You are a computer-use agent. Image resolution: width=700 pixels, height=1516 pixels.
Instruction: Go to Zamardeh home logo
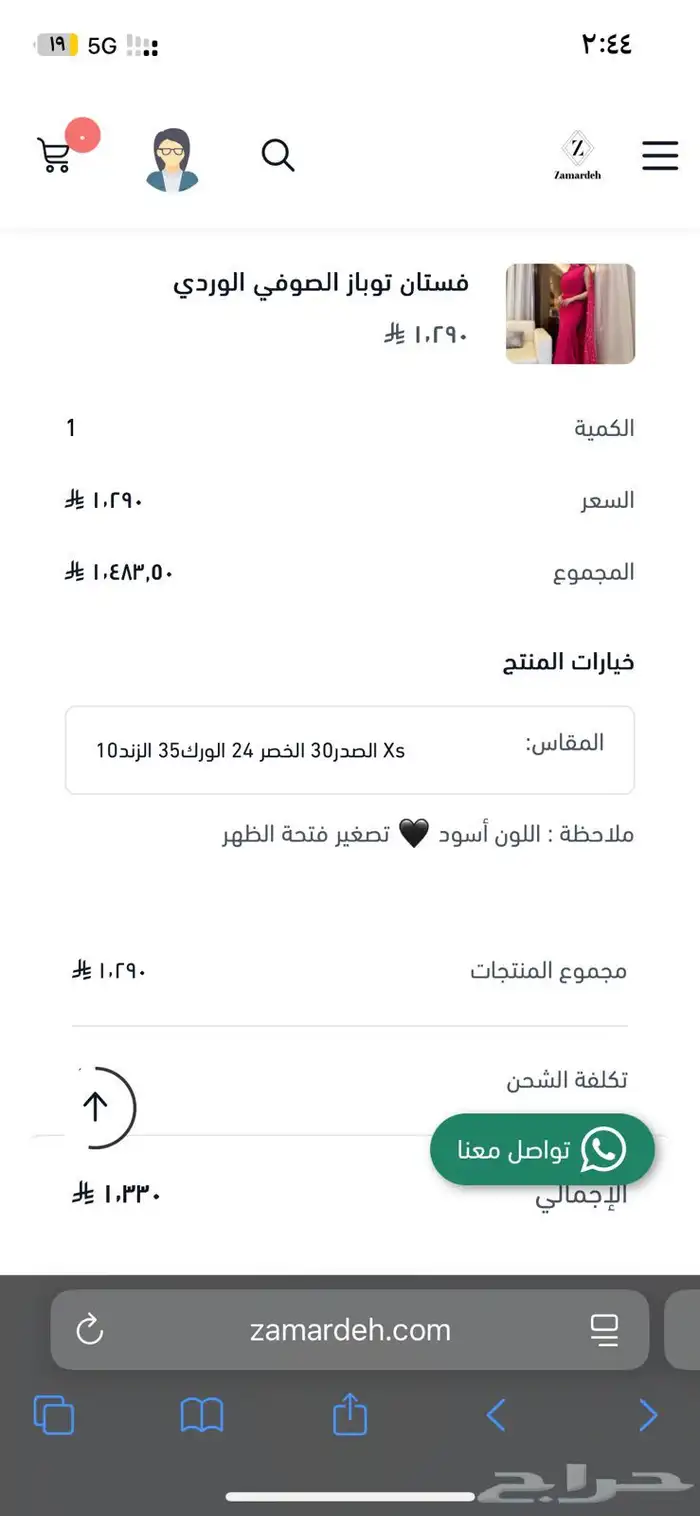[x=578, y=157]
